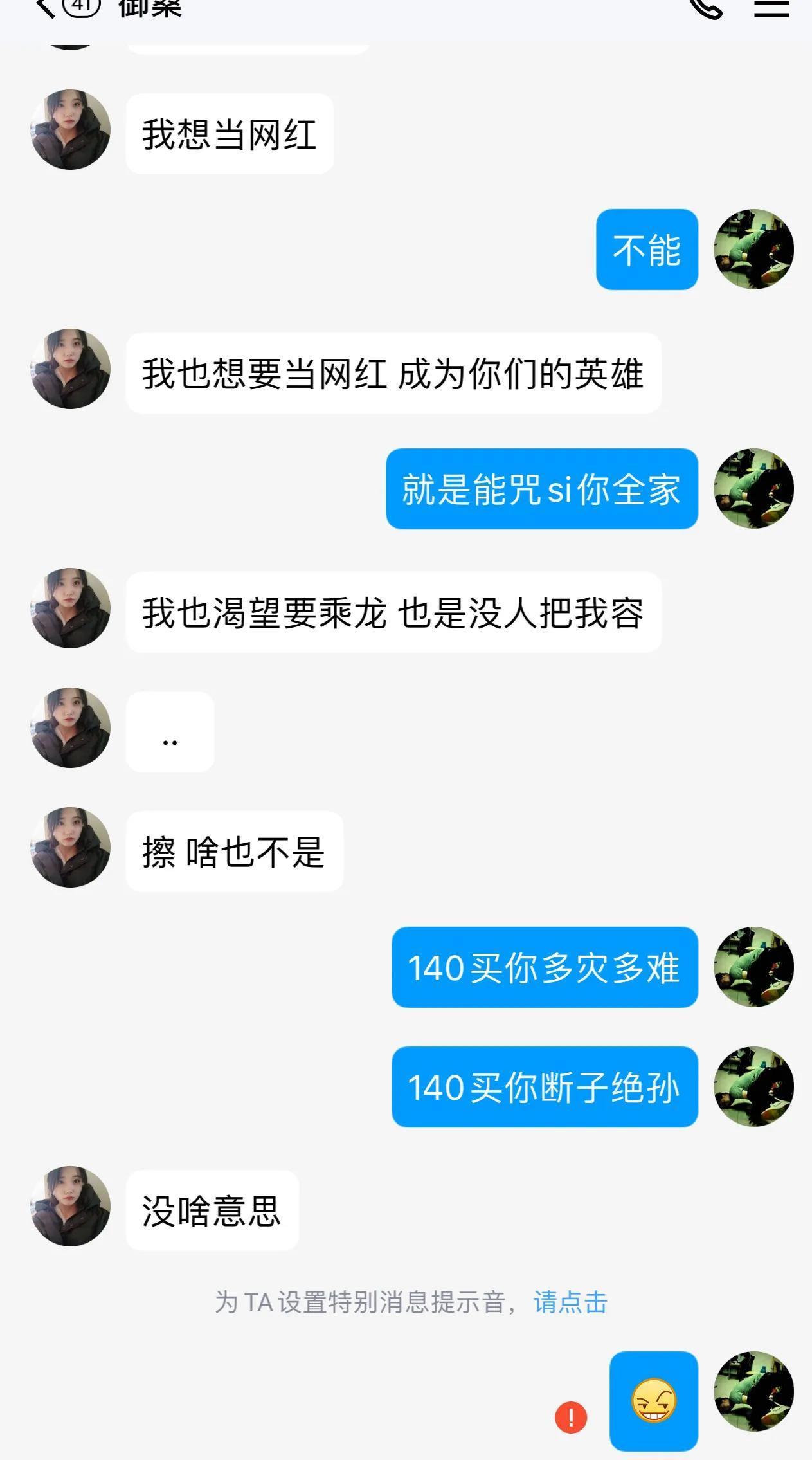Open contact's avatar beside 我想当网红
This screenshot has width=812, height=1460.
click(71, 130)
